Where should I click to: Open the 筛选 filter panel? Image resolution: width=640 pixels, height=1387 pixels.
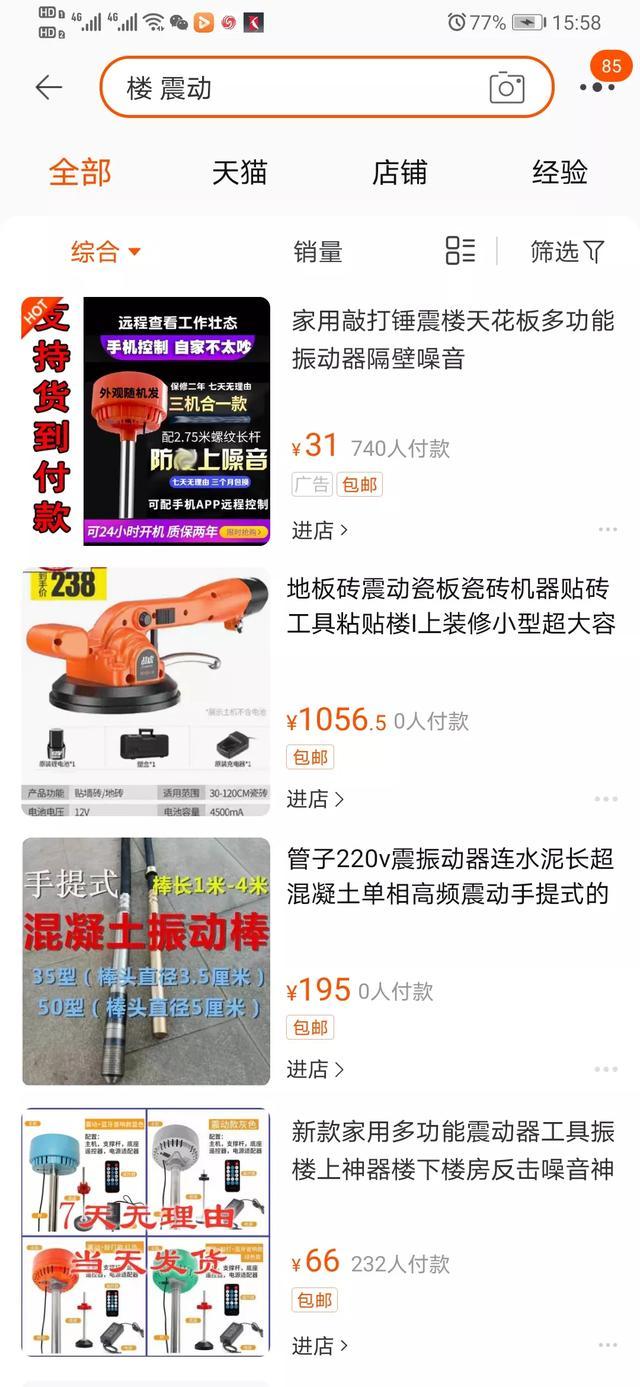click(x=567, y=252)
